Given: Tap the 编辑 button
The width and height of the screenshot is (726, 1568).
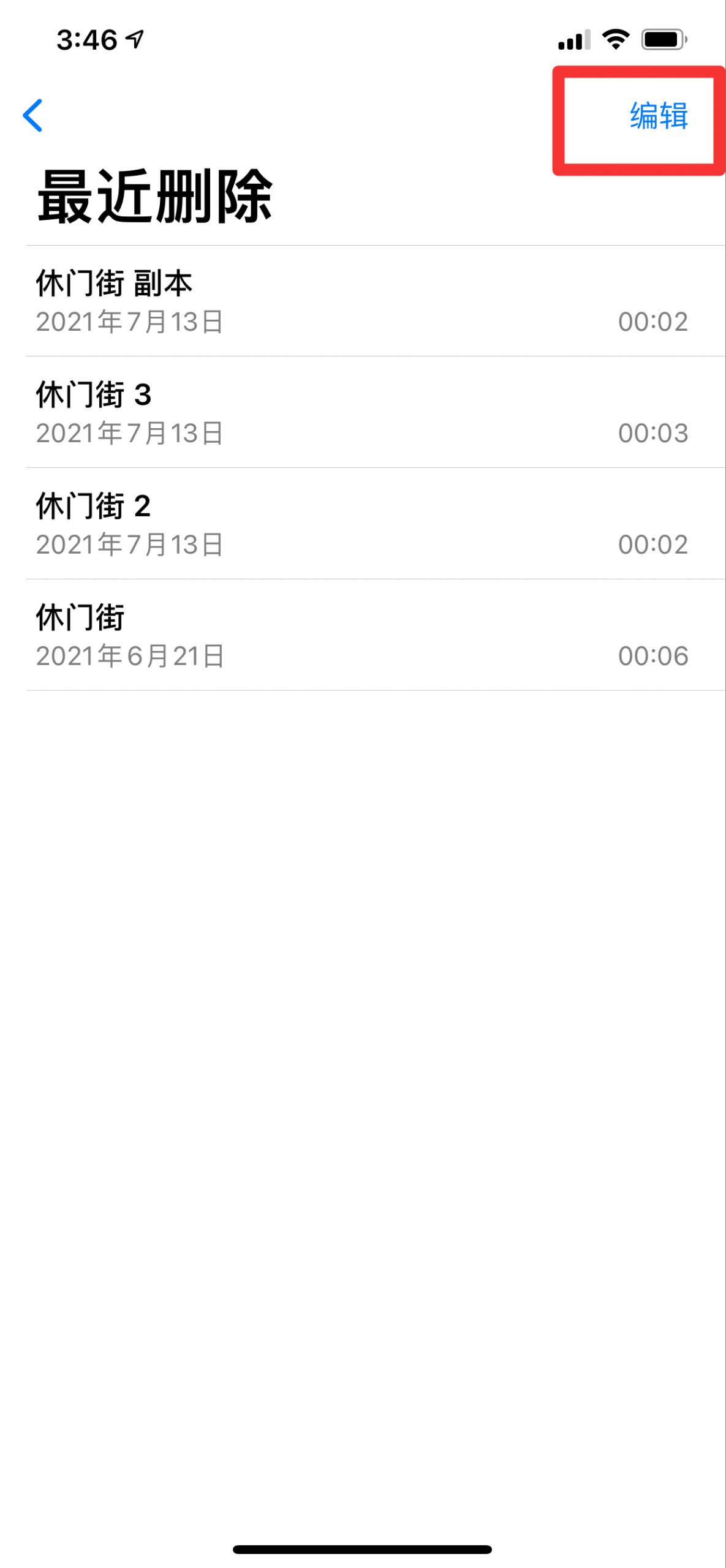Looking at the screenshot, I should [659, 116].
